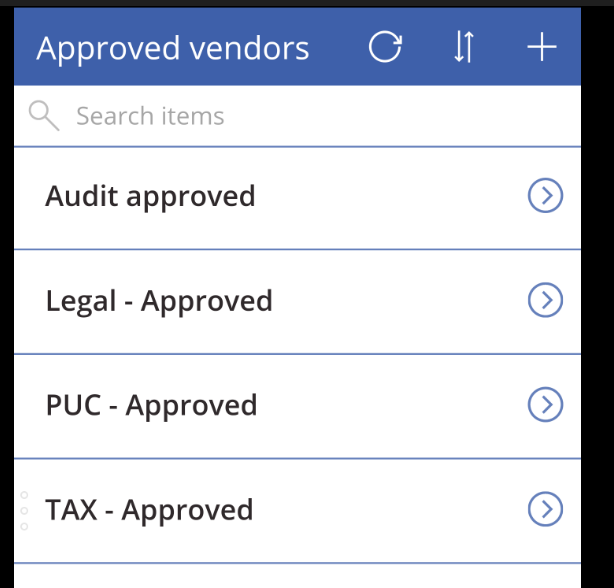Open the TAX - Approved row

click(x=545, y=509)
